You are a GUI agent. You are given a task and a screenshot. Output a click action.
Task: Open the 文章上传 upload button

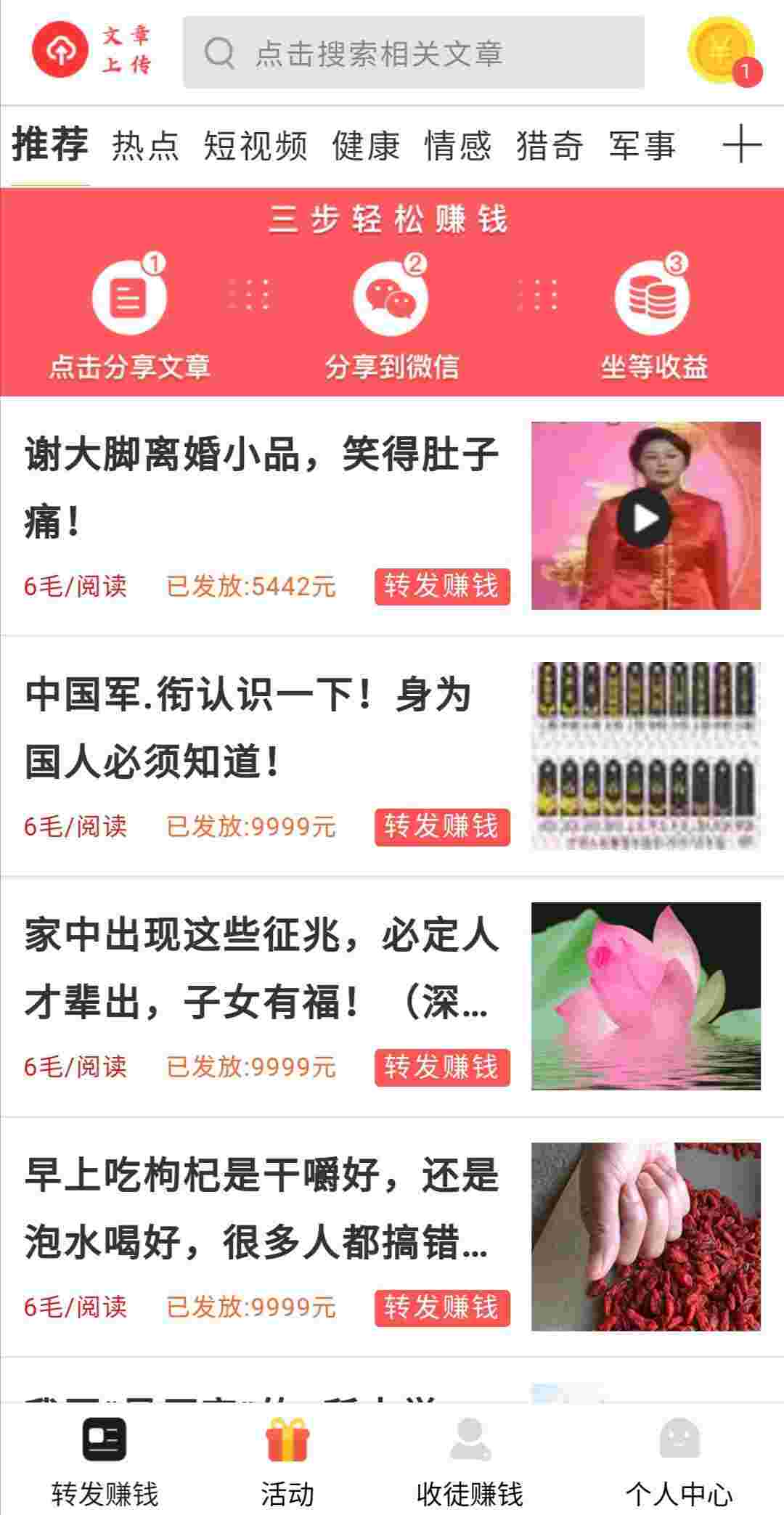click(91, 50)
